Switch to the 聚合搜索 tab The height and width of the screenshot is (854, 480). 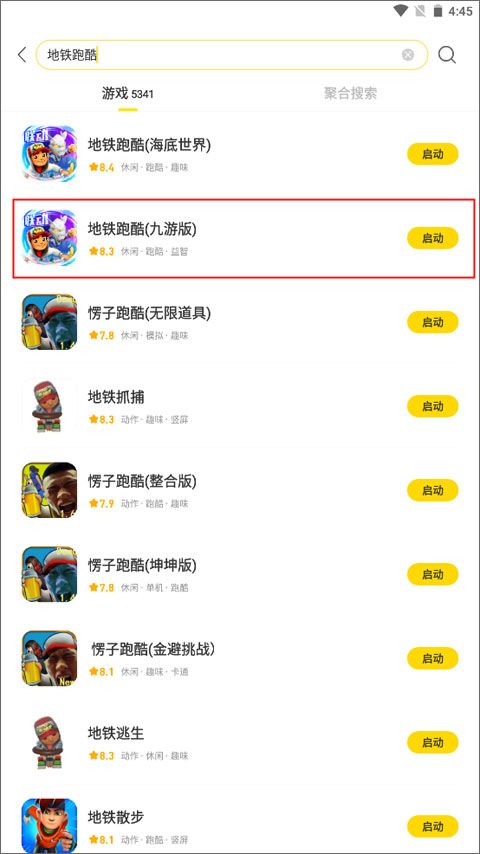click(350, 93)
